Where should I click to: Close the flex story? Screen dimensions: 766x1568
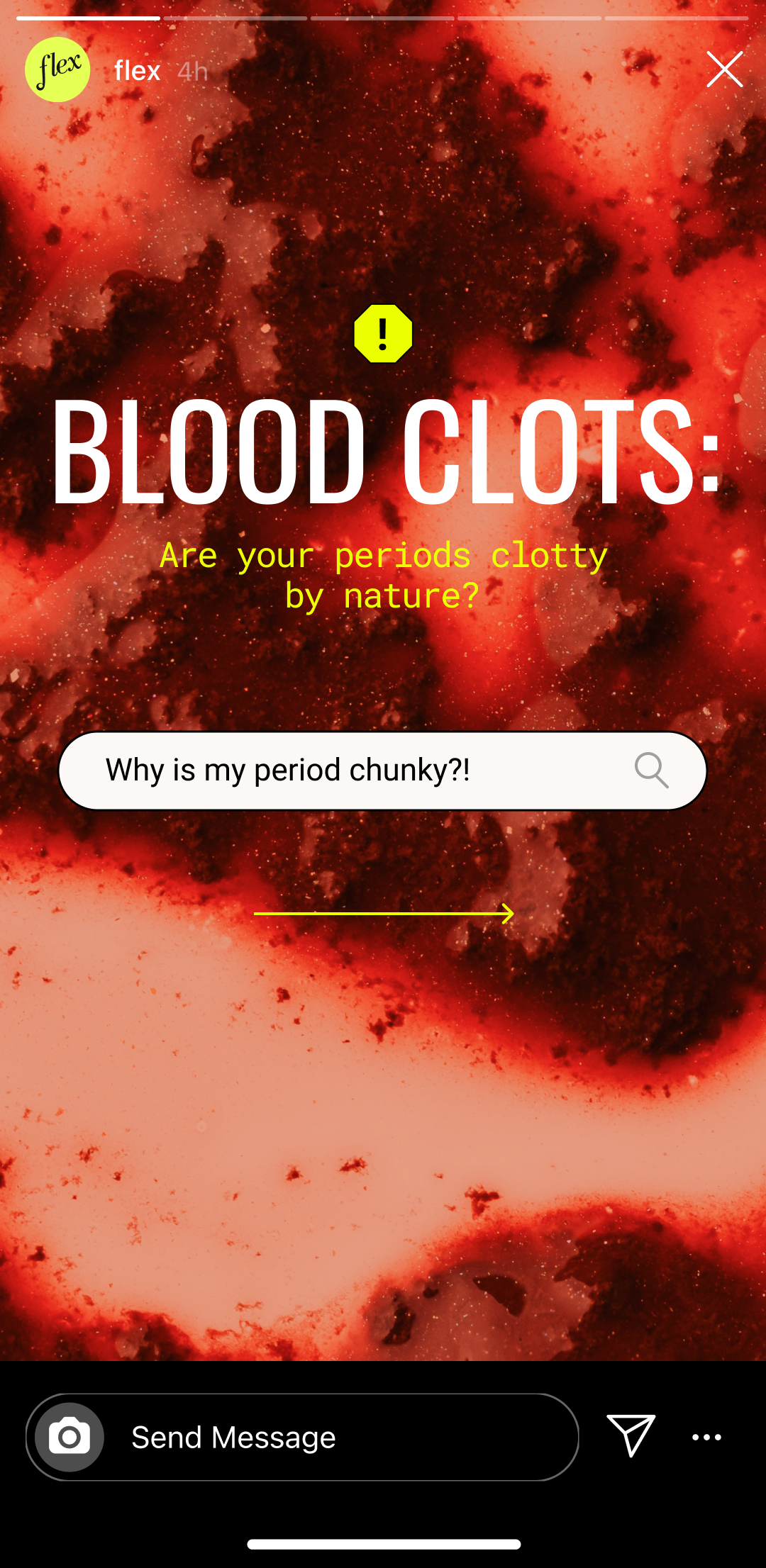pos(724,69)
